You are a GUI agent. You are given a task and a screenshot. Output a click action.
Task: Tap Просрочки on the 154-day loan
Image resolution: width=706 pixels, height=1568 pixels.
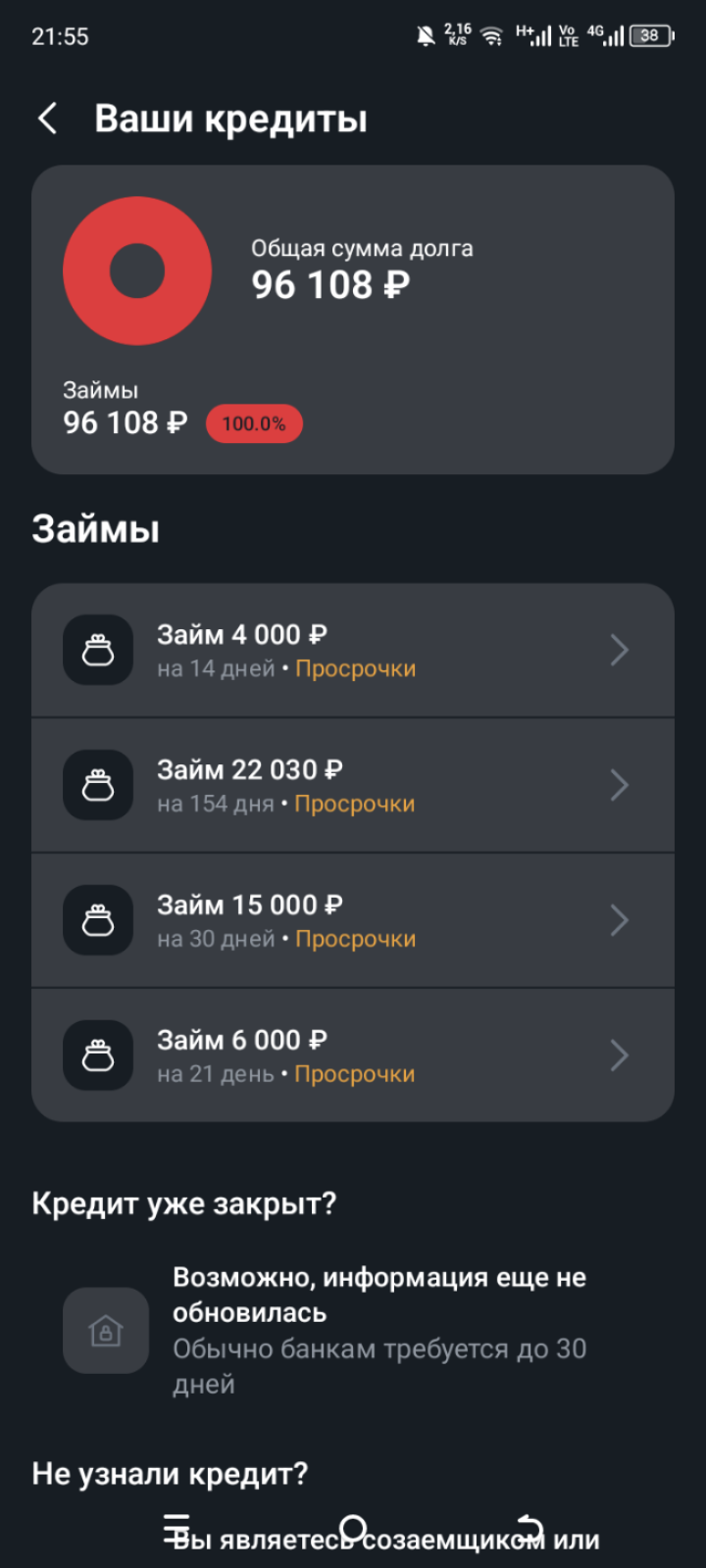(355, 803)
